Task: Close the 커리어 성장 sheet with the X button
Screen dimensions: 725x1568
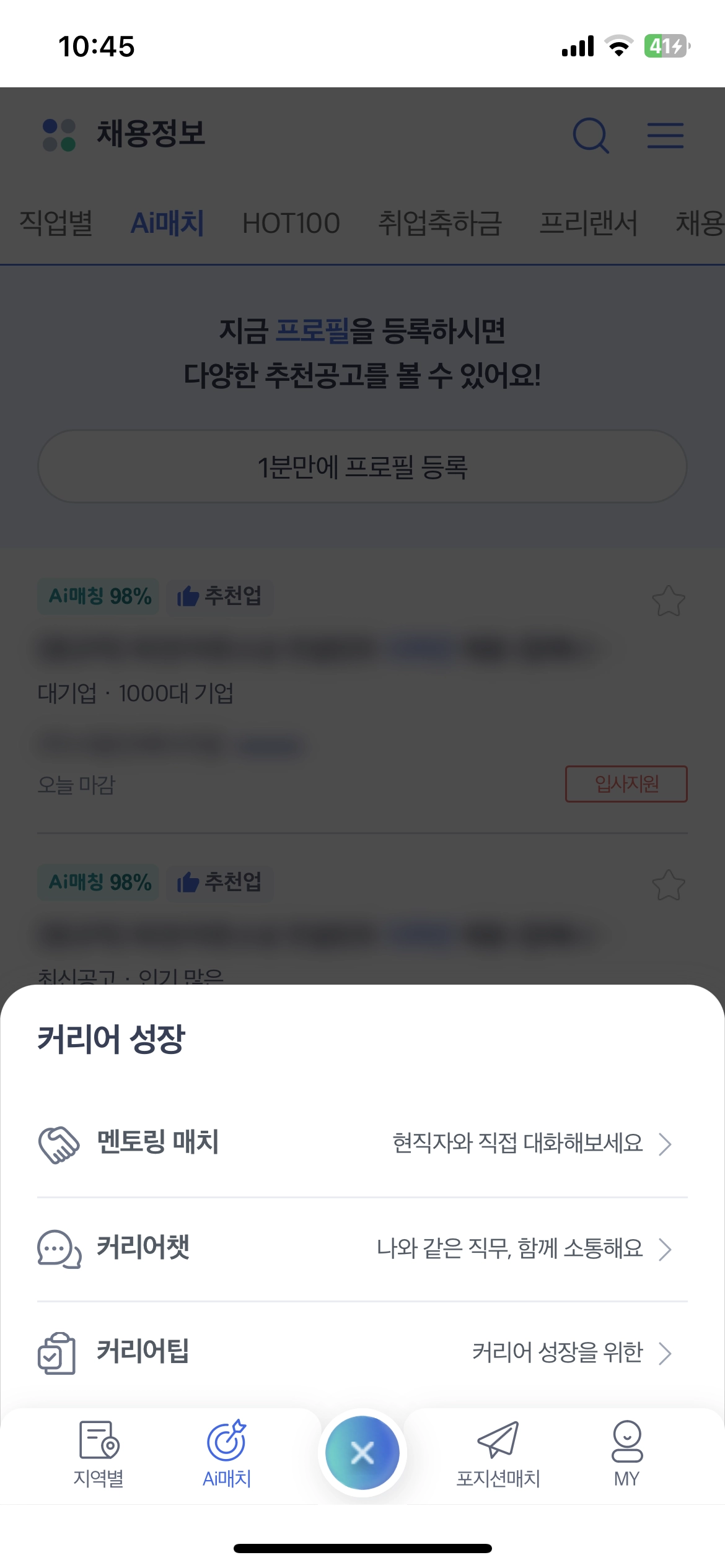Action: (362, 1453)
